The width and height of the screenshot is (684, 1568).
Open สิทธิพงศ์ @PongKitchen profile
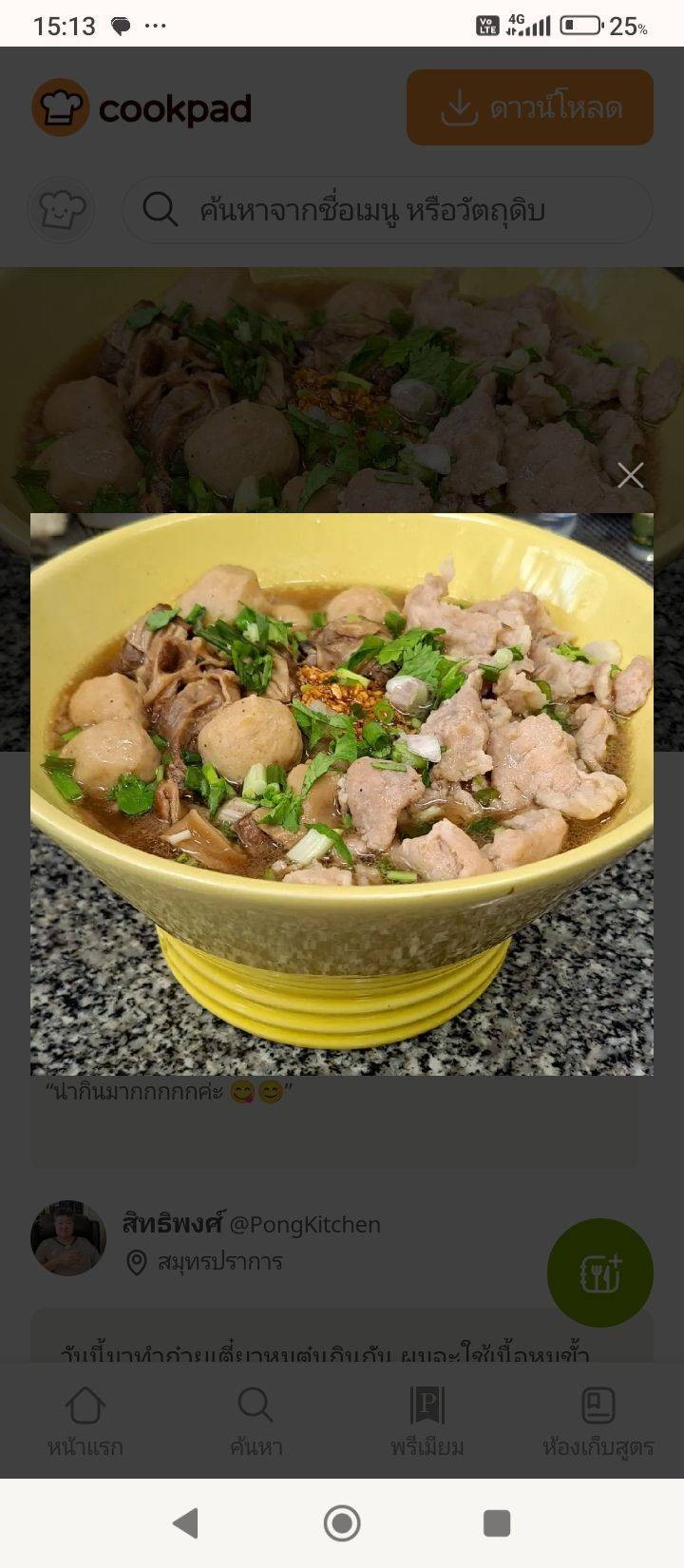click(x=251, y=1224)
